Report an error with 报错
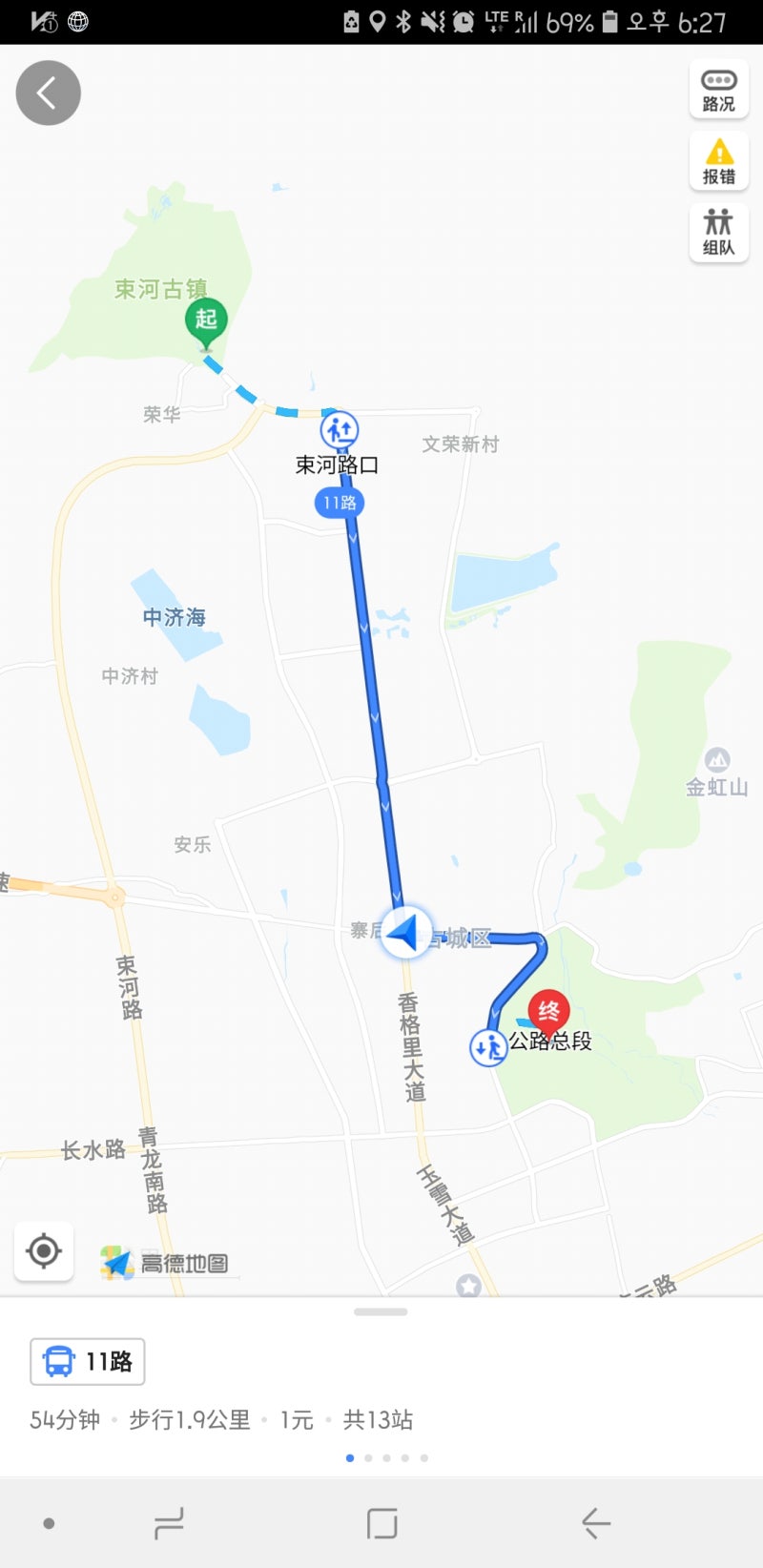This screenshot has width=763, height=1568. coord(718,162)
